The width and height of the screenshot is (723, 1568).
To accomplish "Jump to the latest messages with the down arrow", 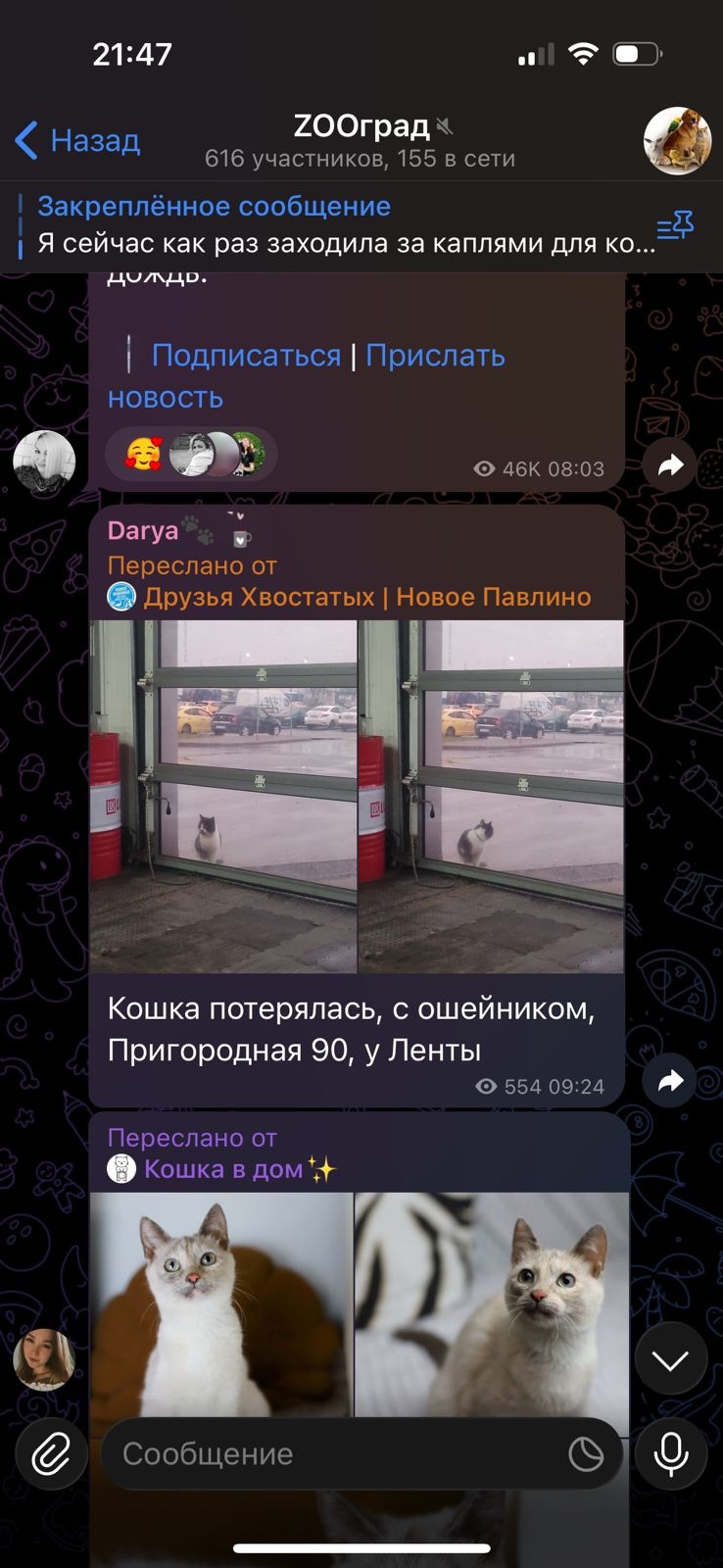I will click(671, 1359).
